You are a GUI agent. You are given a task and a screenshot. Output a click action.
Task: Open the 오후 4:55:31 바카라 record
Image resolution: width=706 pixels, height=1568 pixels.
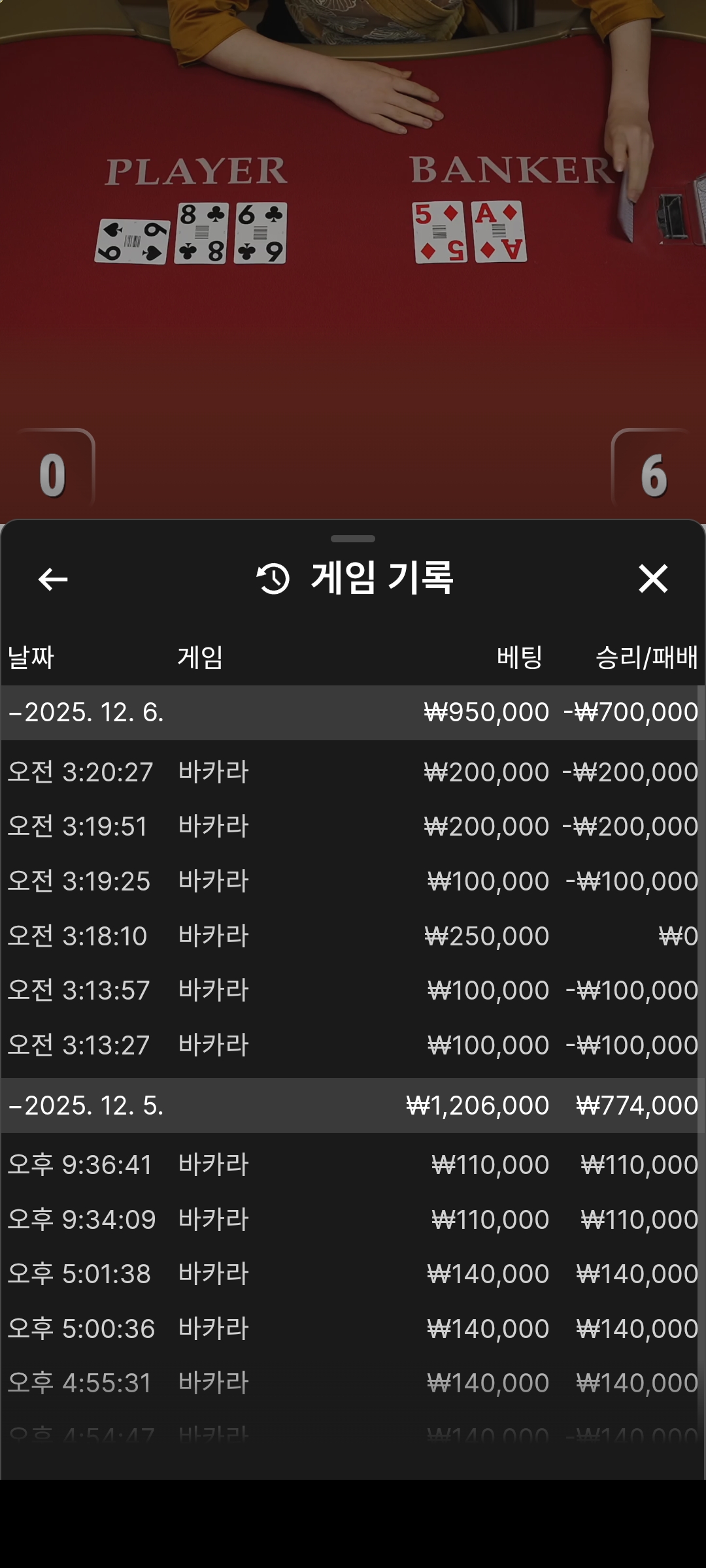(x=352, y=1383)
